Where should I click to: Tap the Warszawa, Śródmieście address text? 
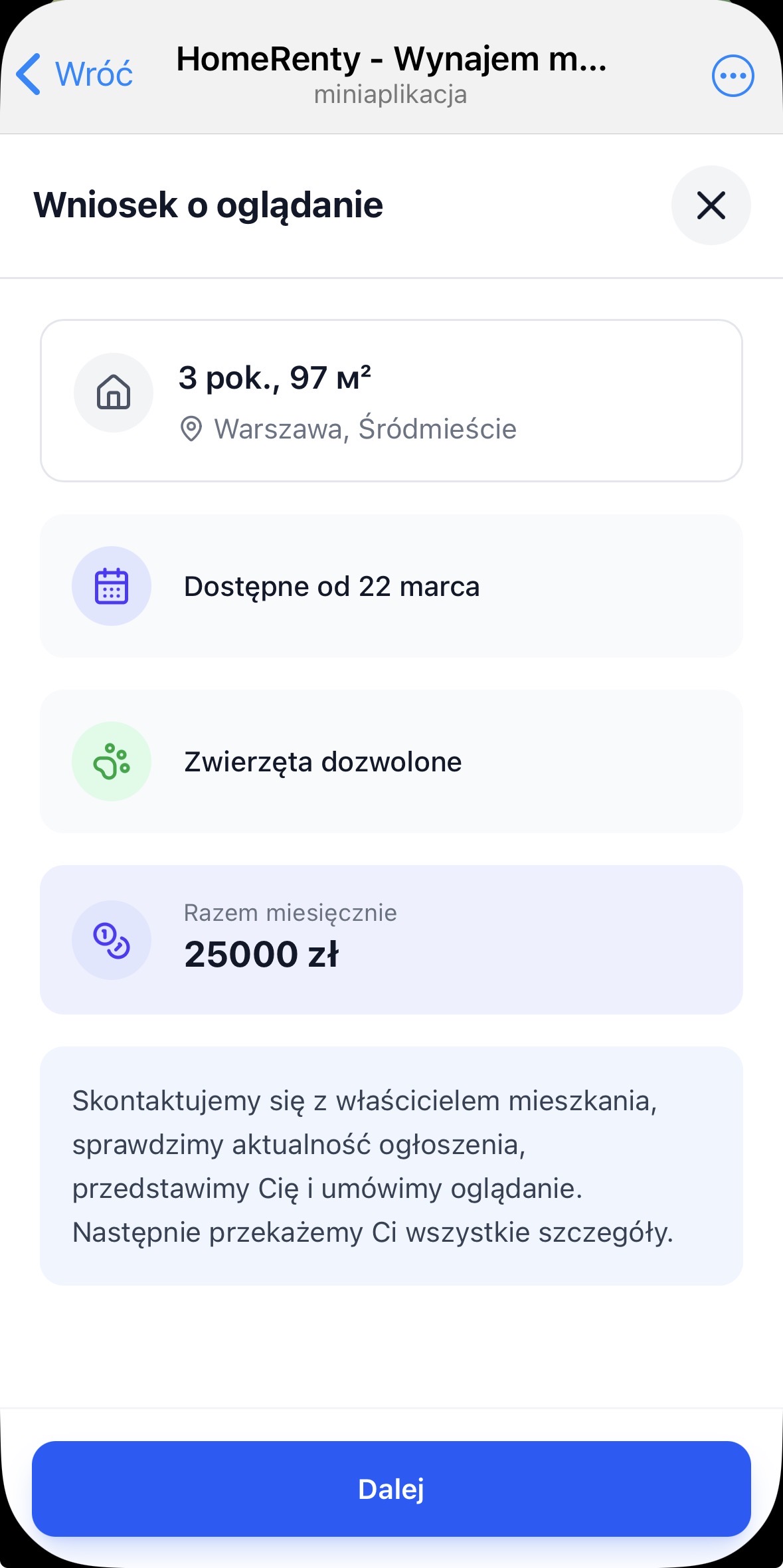click(x=365, y=429)
